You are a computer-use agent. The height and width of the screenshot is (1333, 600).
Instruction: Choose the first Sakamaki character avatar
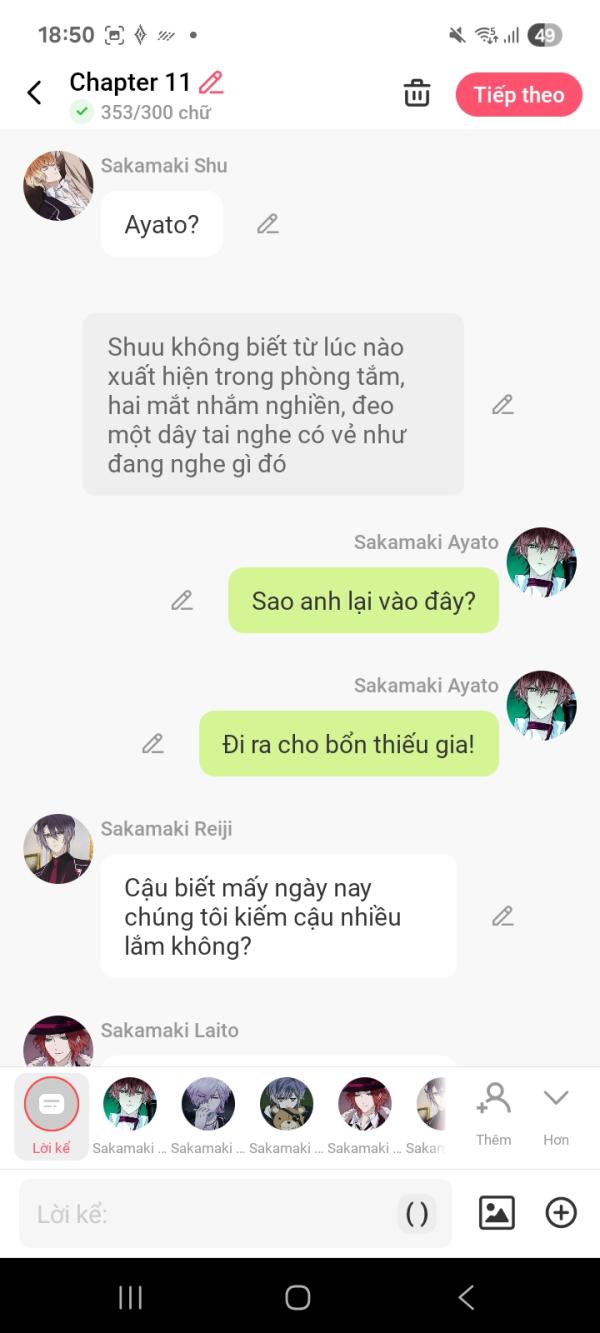click(x=130, y=1104)
